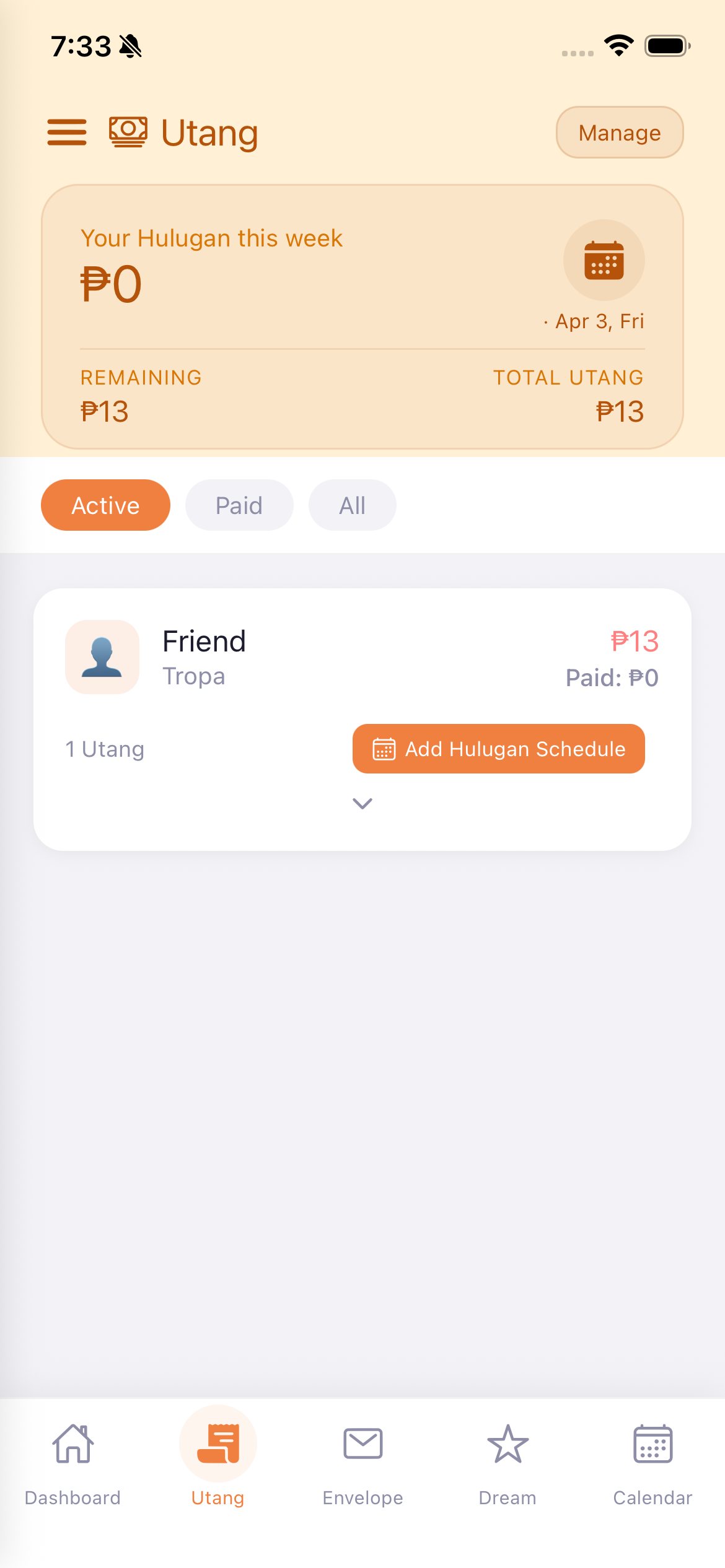
Task: Click the calendar icon in the Hulugan card
Action: [x=604, y=260]
